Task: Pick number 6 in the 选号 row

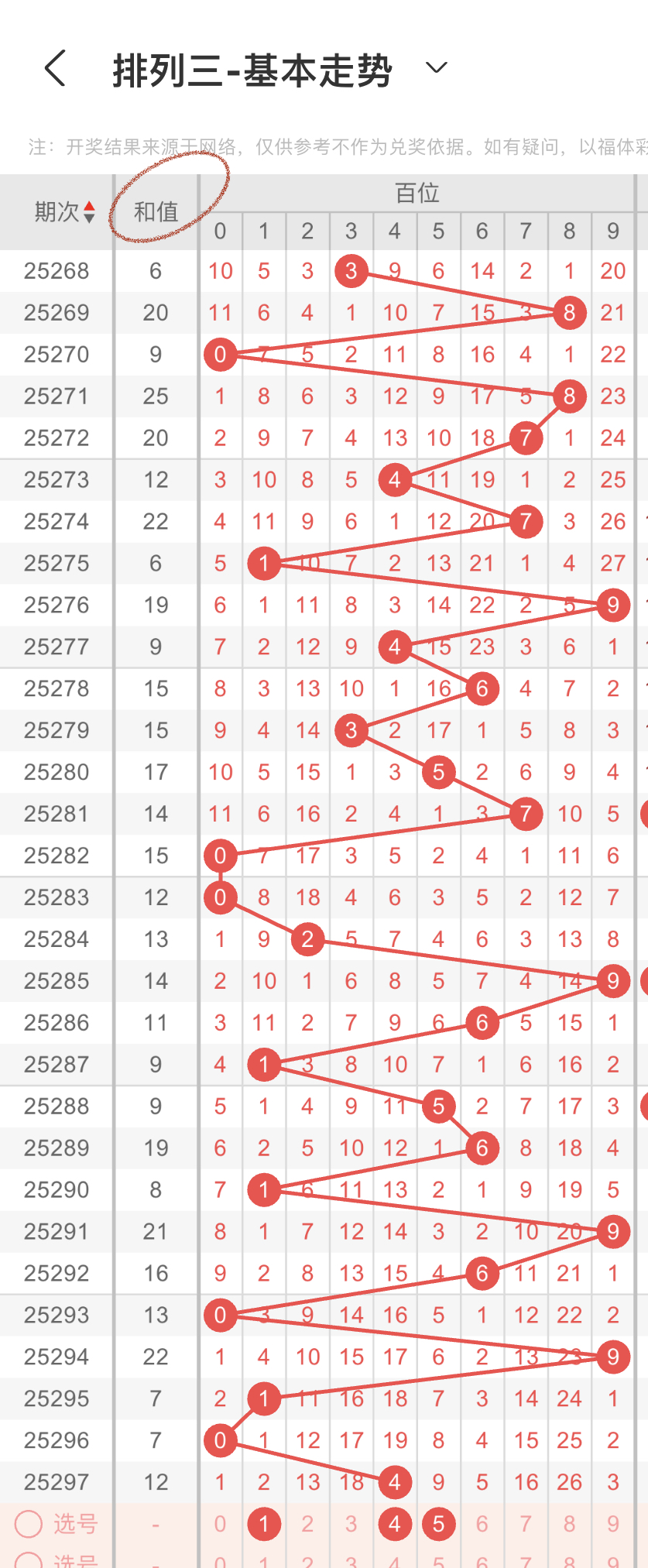Action: pos(482,1524)
